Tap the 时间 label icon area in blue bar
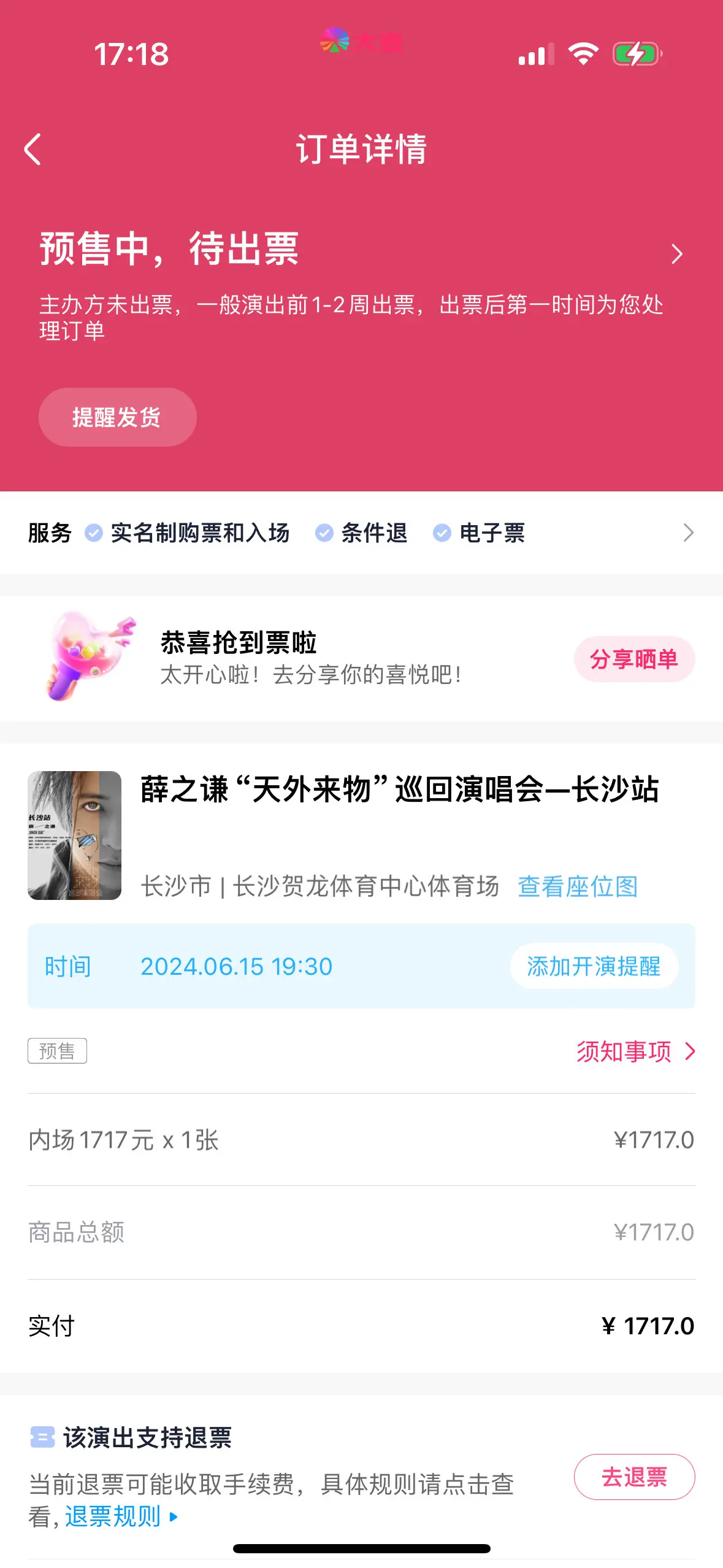The height and width of the screenshot is (1568, 723). [x=67, y=965]
